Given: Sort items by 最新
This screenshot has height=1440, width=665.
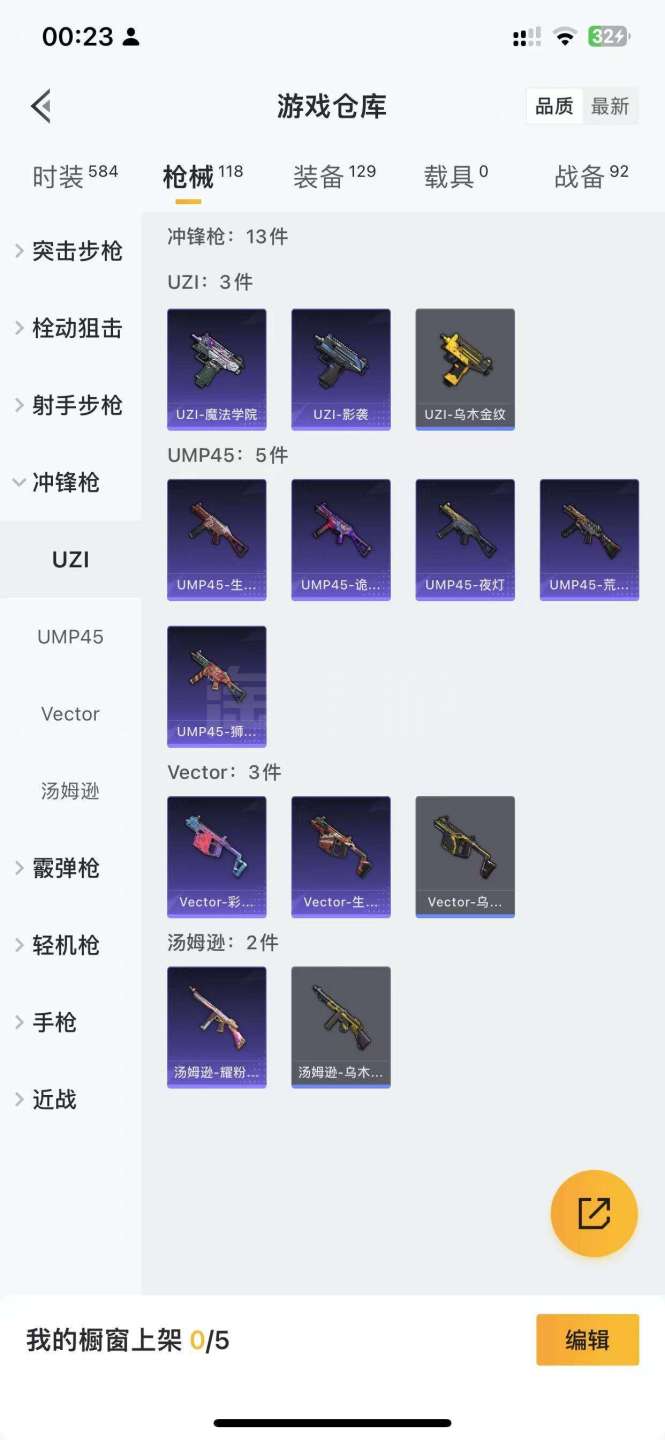Looking at the screenshot, I should (609, 106).
